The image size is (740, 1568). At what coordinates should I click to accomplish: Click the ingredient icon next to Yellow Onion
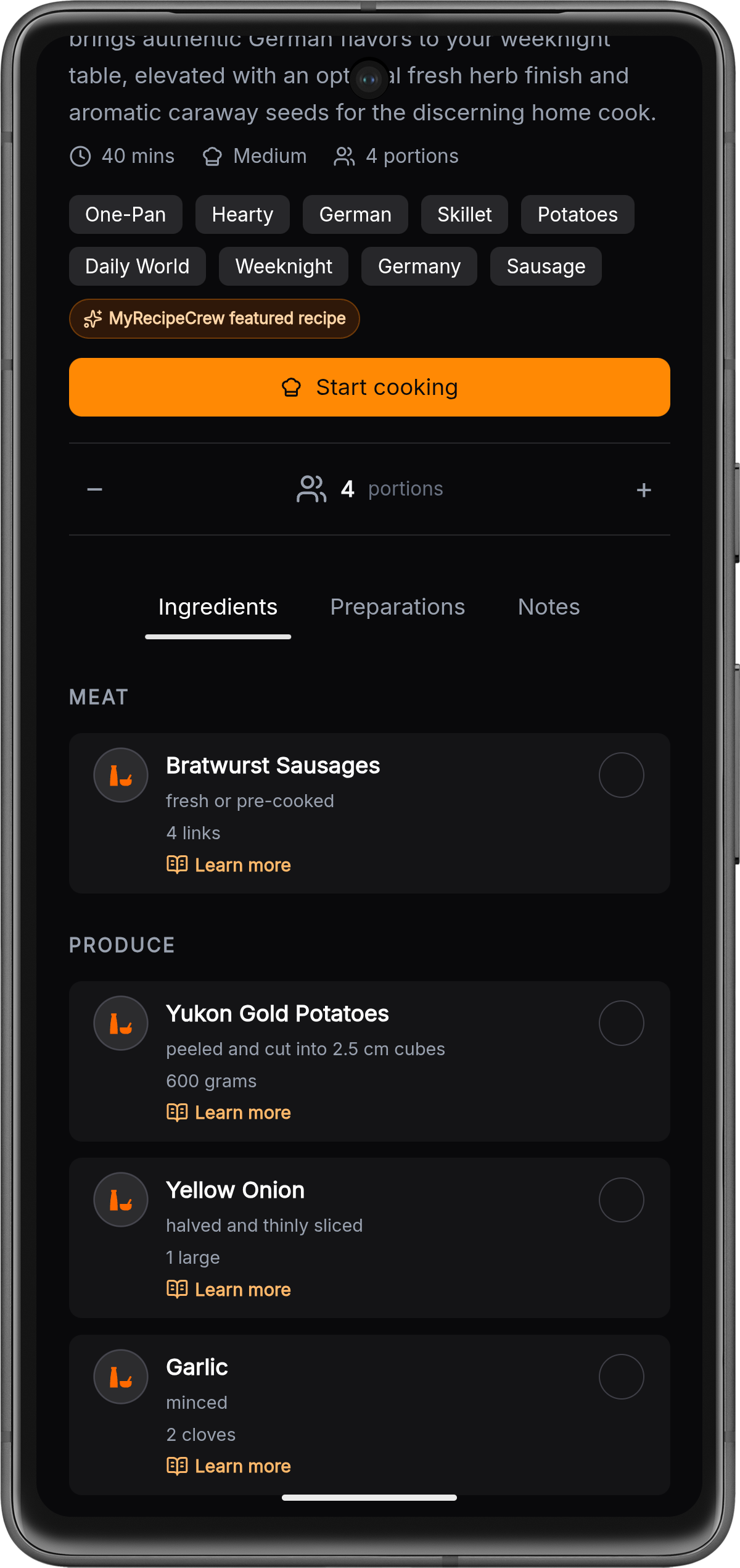(x=120, y=1200)
